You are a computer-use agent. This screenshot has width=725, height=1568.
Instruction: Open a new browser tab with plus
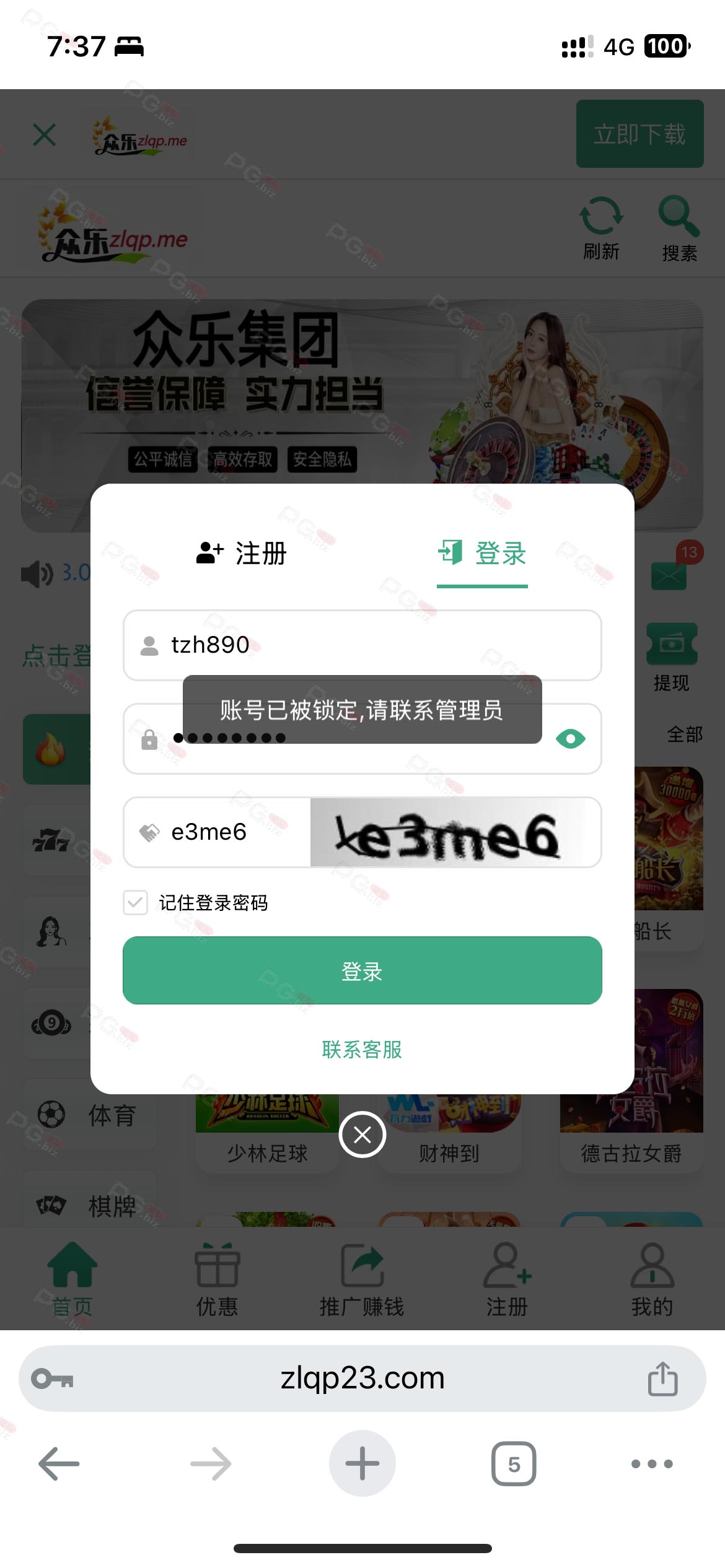click(362, 1463)
